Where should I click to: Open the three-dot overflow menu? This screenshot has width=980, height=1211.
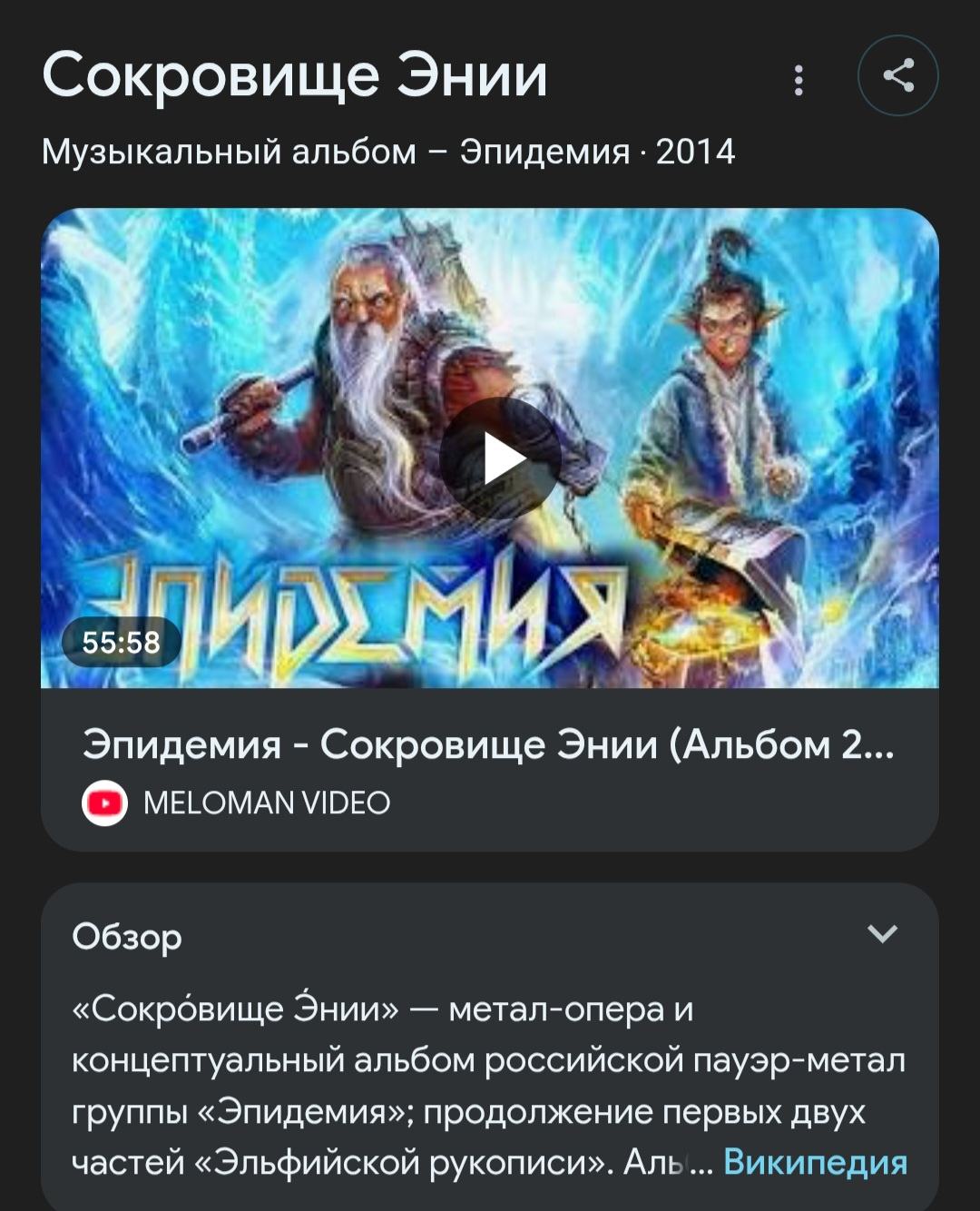799,80
